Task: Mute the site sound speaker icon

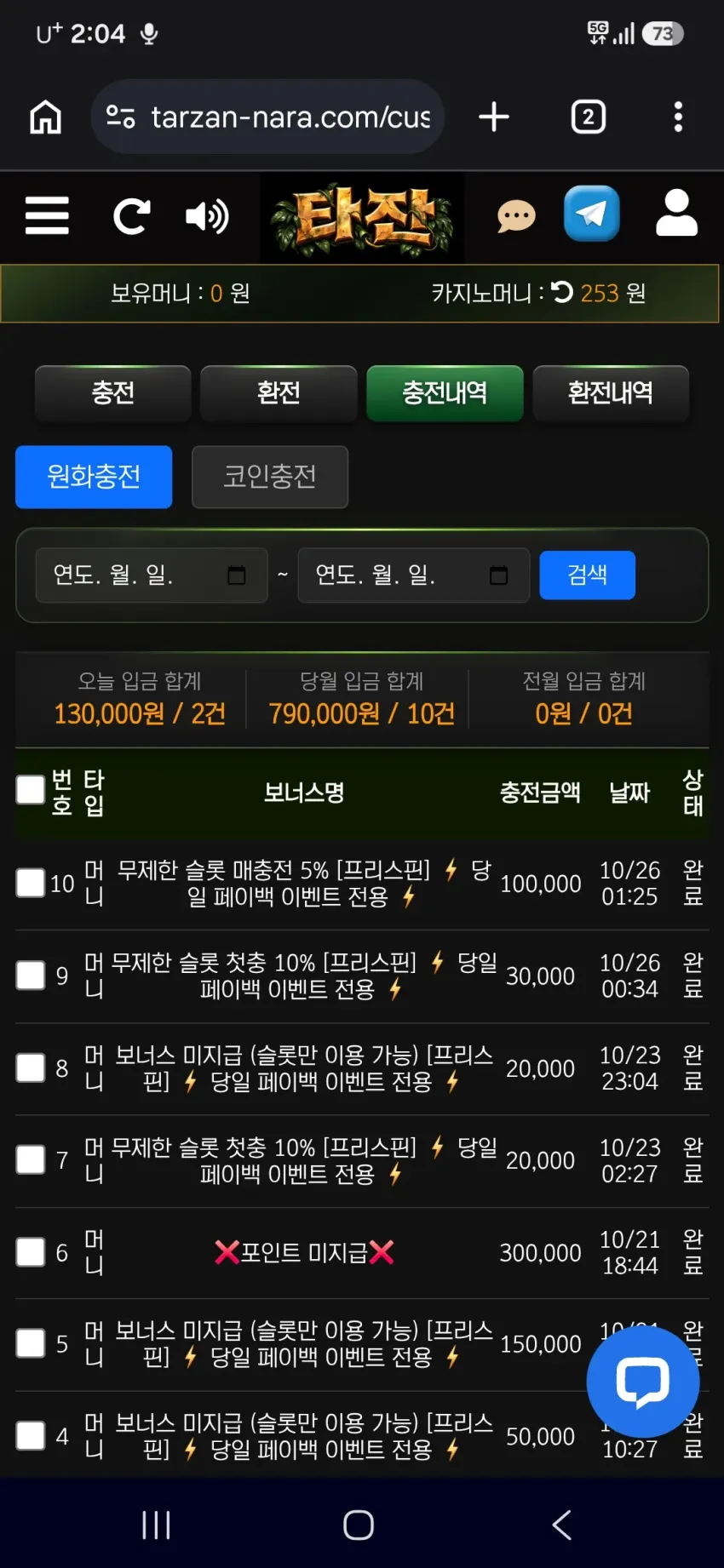Action: coord(207,216)
